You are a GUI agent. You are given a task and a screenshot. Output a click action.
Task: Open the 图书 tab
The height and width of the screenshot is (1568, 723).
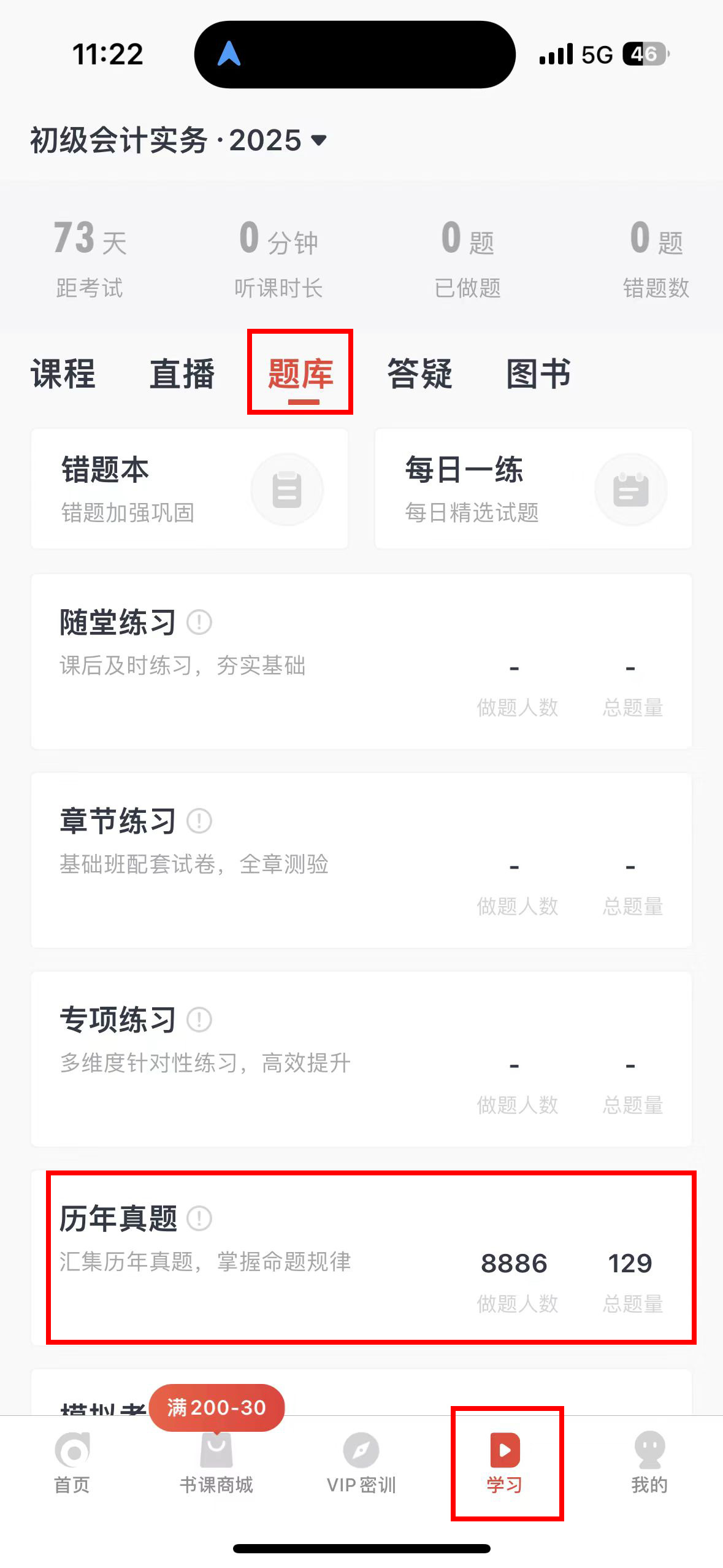[x=538, y=373]
